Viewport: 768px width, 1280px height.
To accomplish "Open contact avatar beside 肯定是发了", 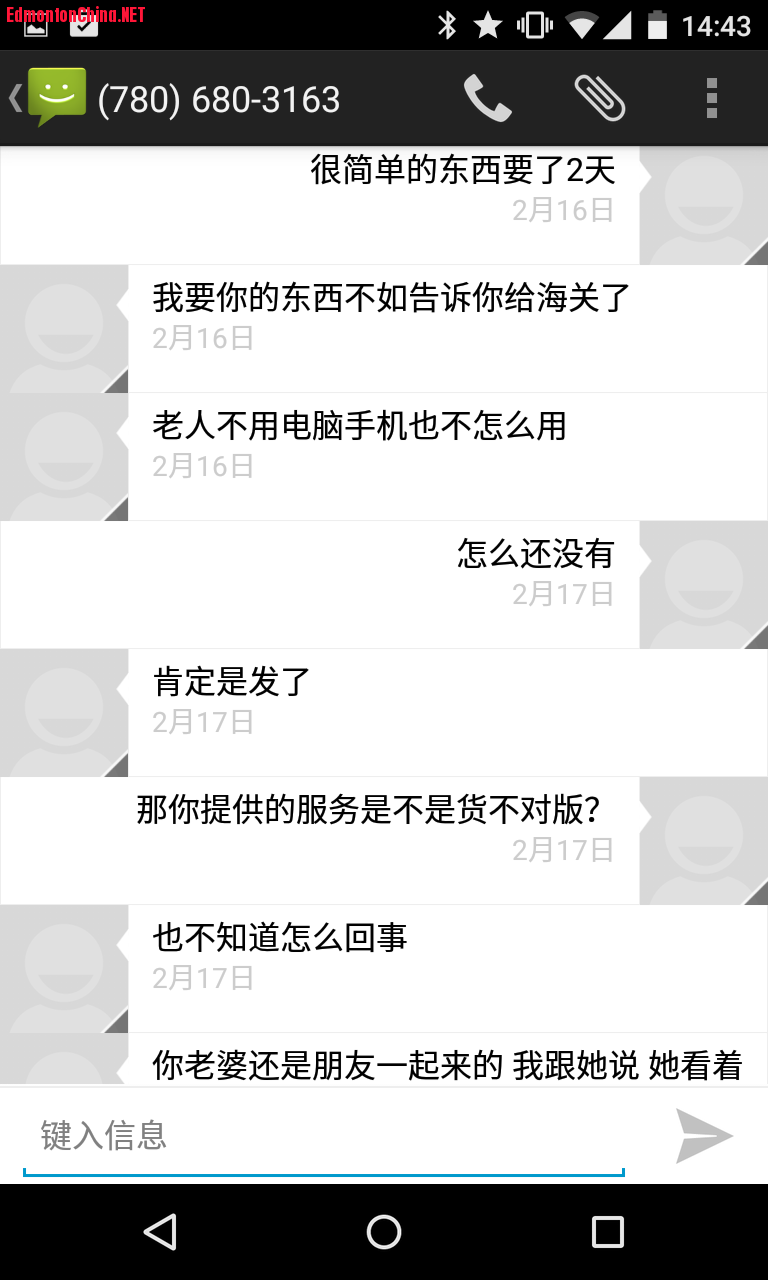I will 64,712.
